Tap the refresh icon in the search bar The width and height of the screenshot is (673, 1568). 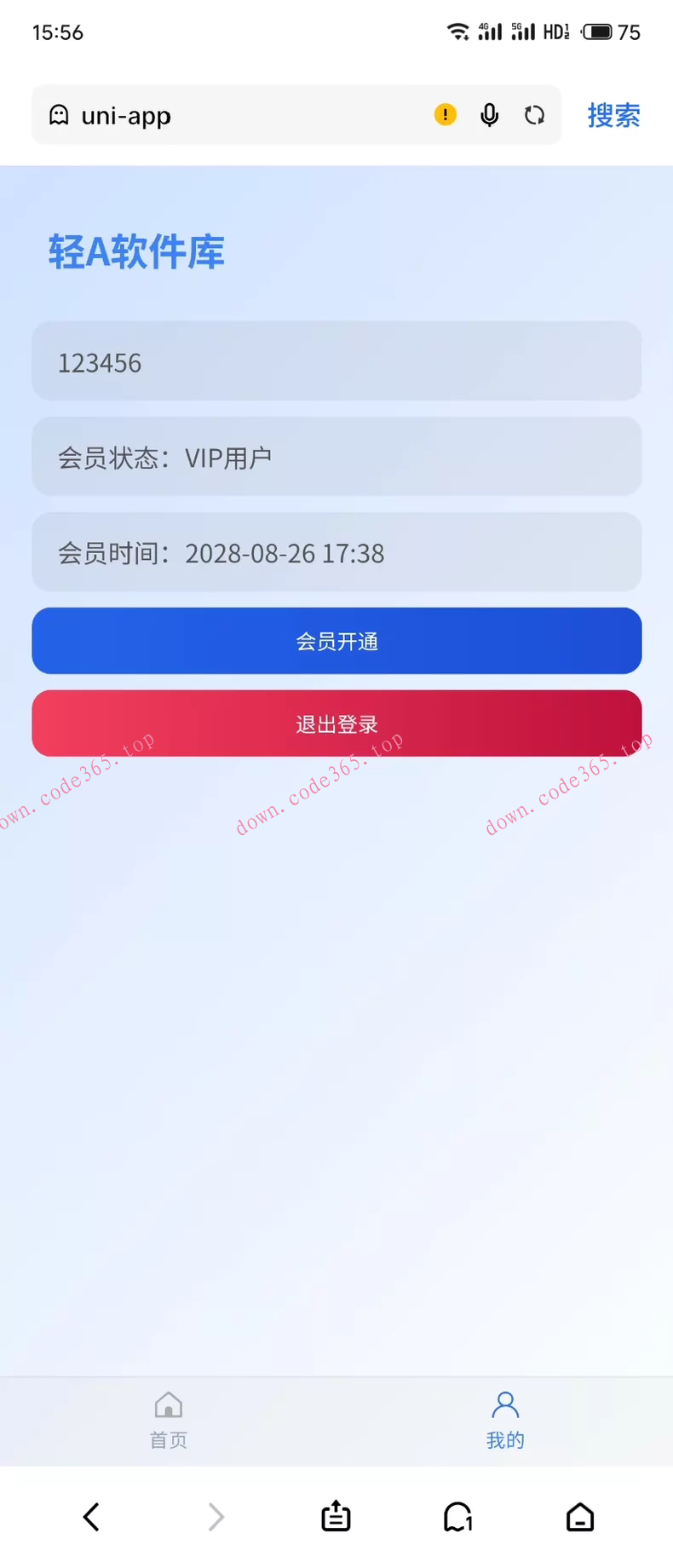pyautogui.click(x=534, y=115)
